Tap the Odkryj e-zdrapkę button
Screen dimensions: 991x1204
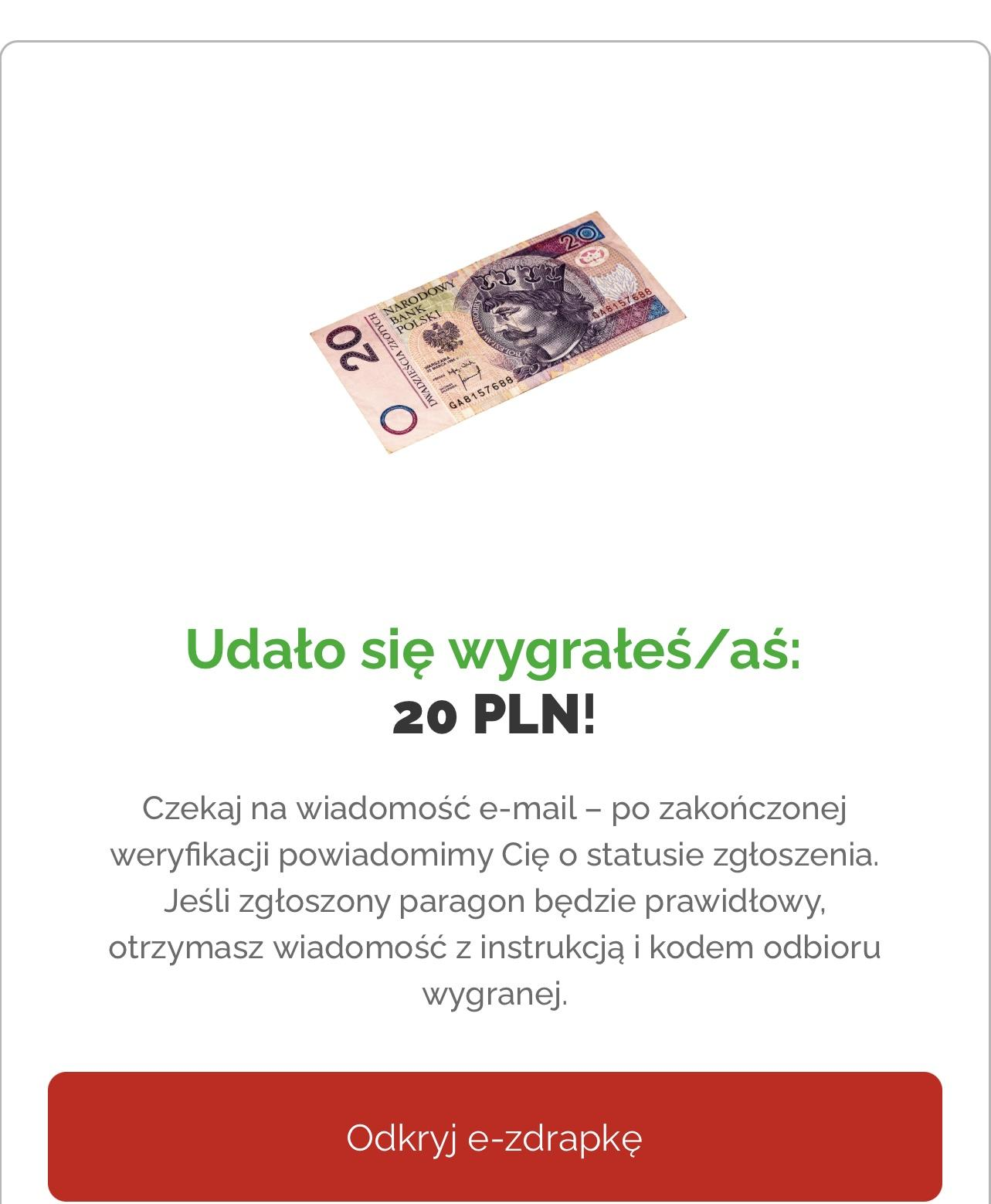tap(494, 1137)
